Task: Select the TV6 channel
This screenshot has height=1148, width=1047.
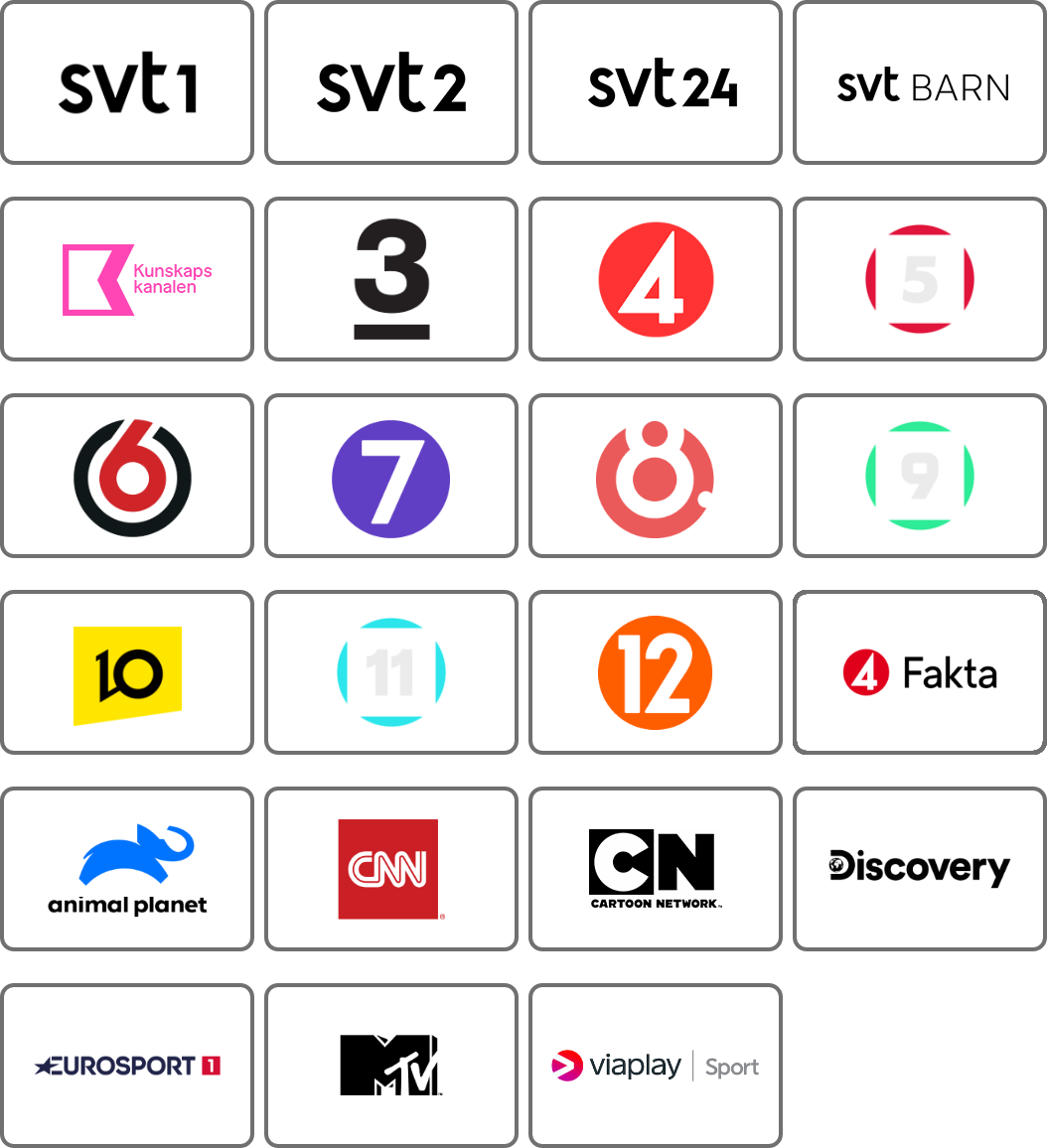Action: pyautogui.click(x=127, y=476)
